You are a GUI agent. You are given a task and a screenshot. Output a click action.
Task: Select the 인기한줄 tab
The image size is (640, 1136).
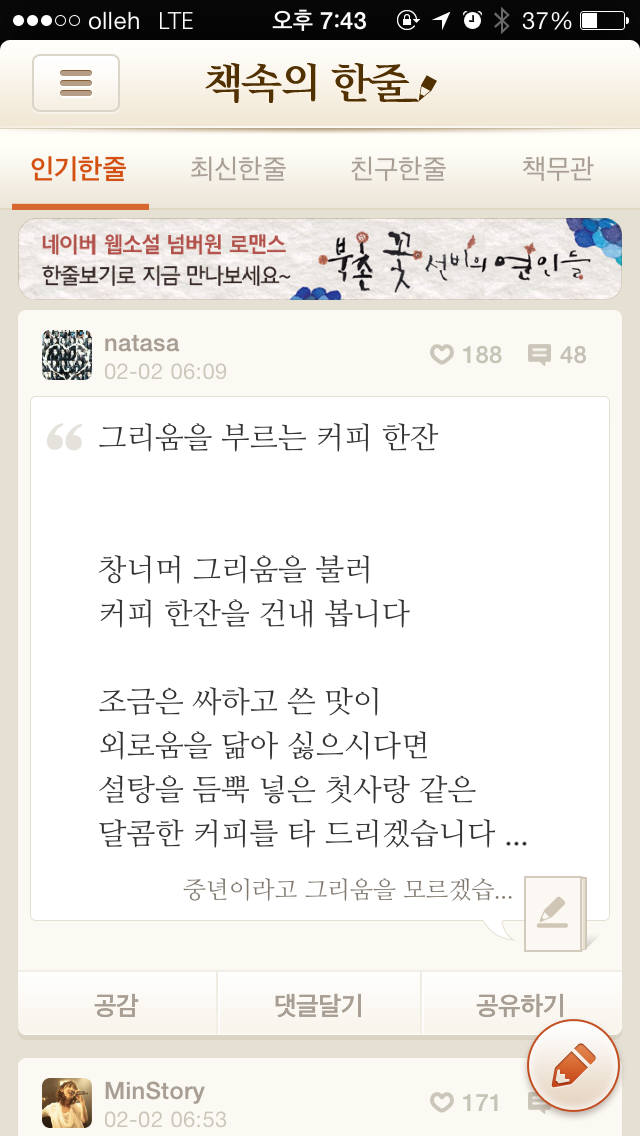[x=79, y=168]
